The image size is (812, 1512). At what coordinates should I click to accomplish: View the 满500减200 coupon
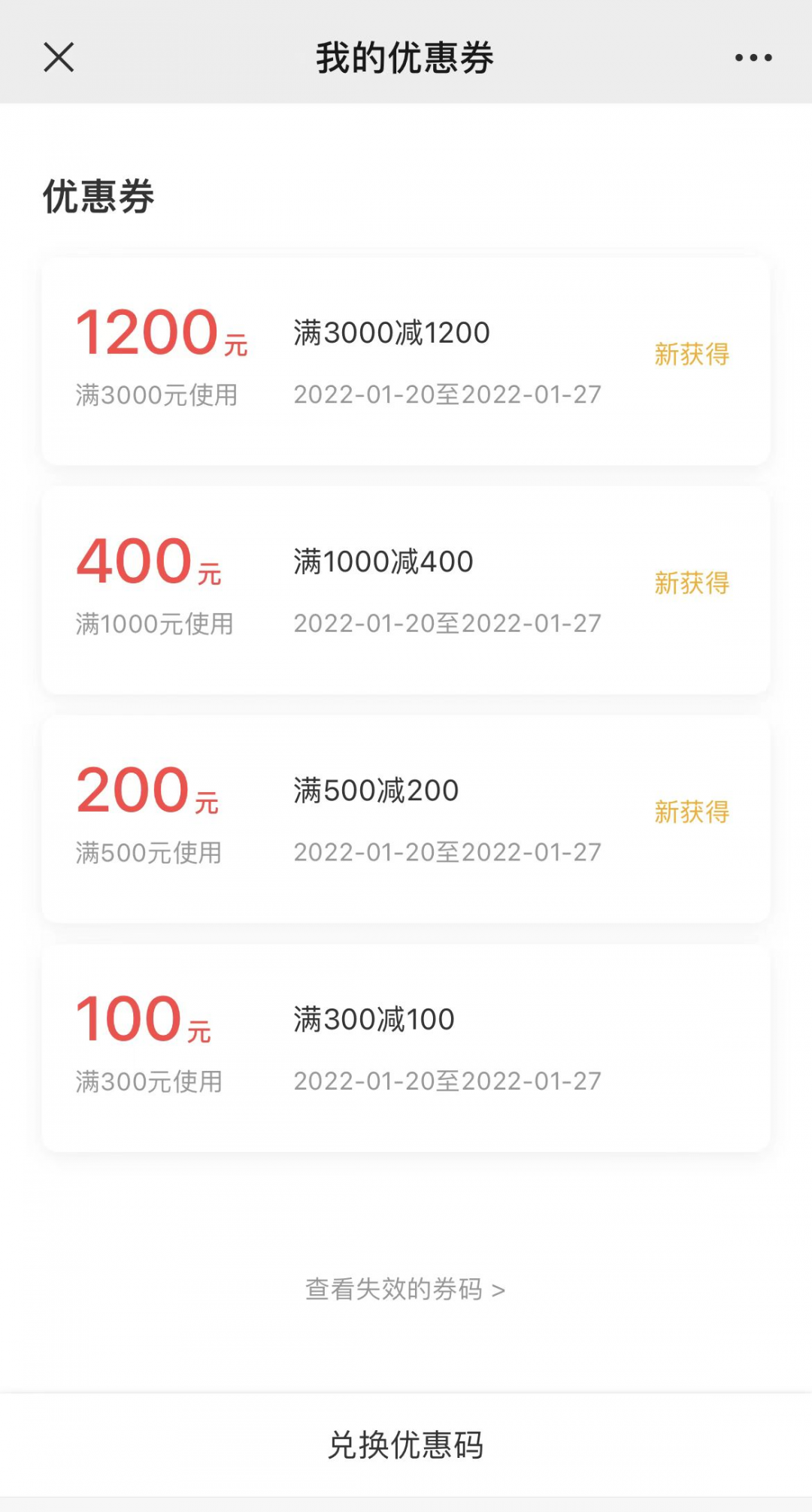[x=406, y=819]
